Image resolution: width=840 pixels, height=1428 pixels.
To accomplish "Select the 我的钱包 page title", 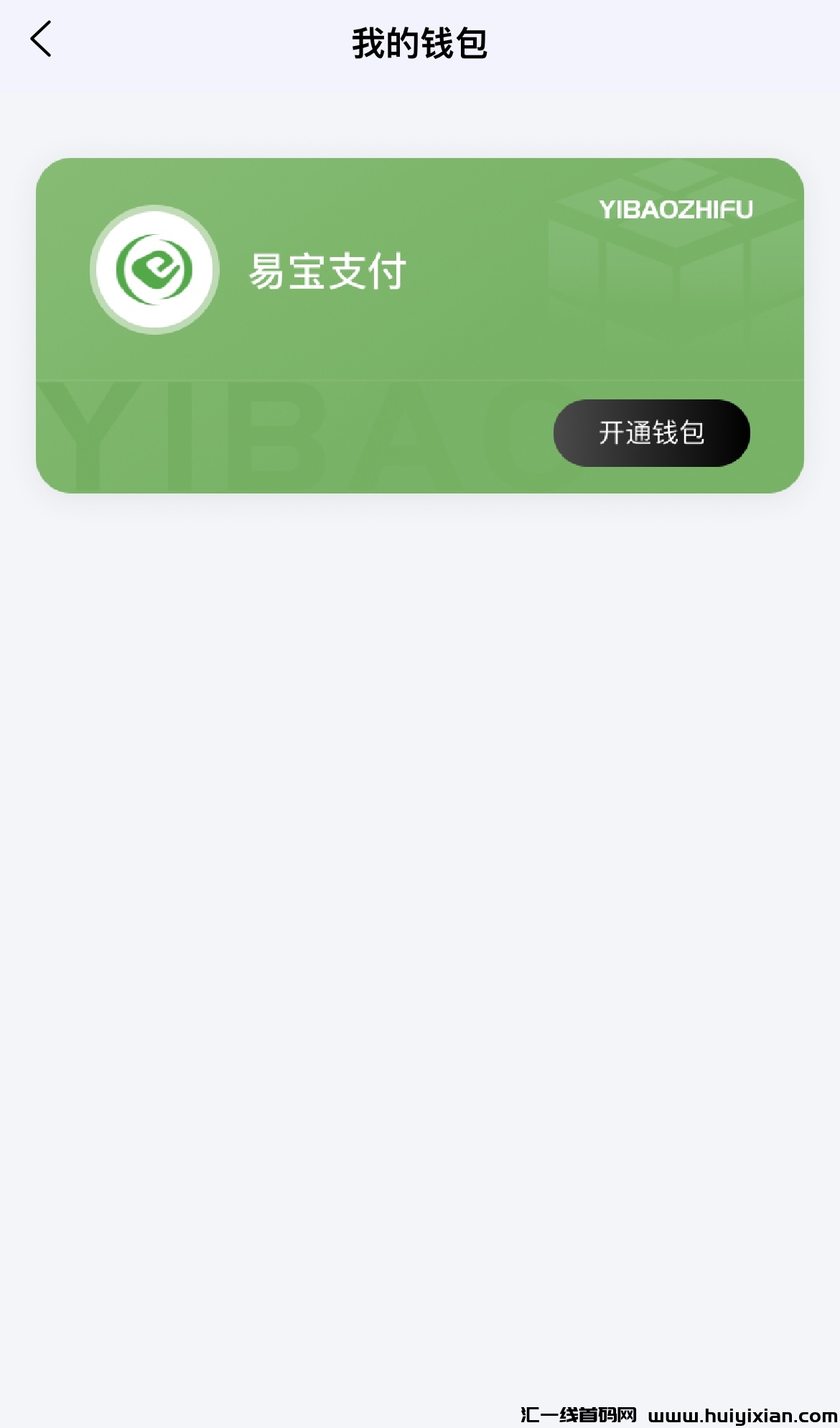I will pos(419,41).
